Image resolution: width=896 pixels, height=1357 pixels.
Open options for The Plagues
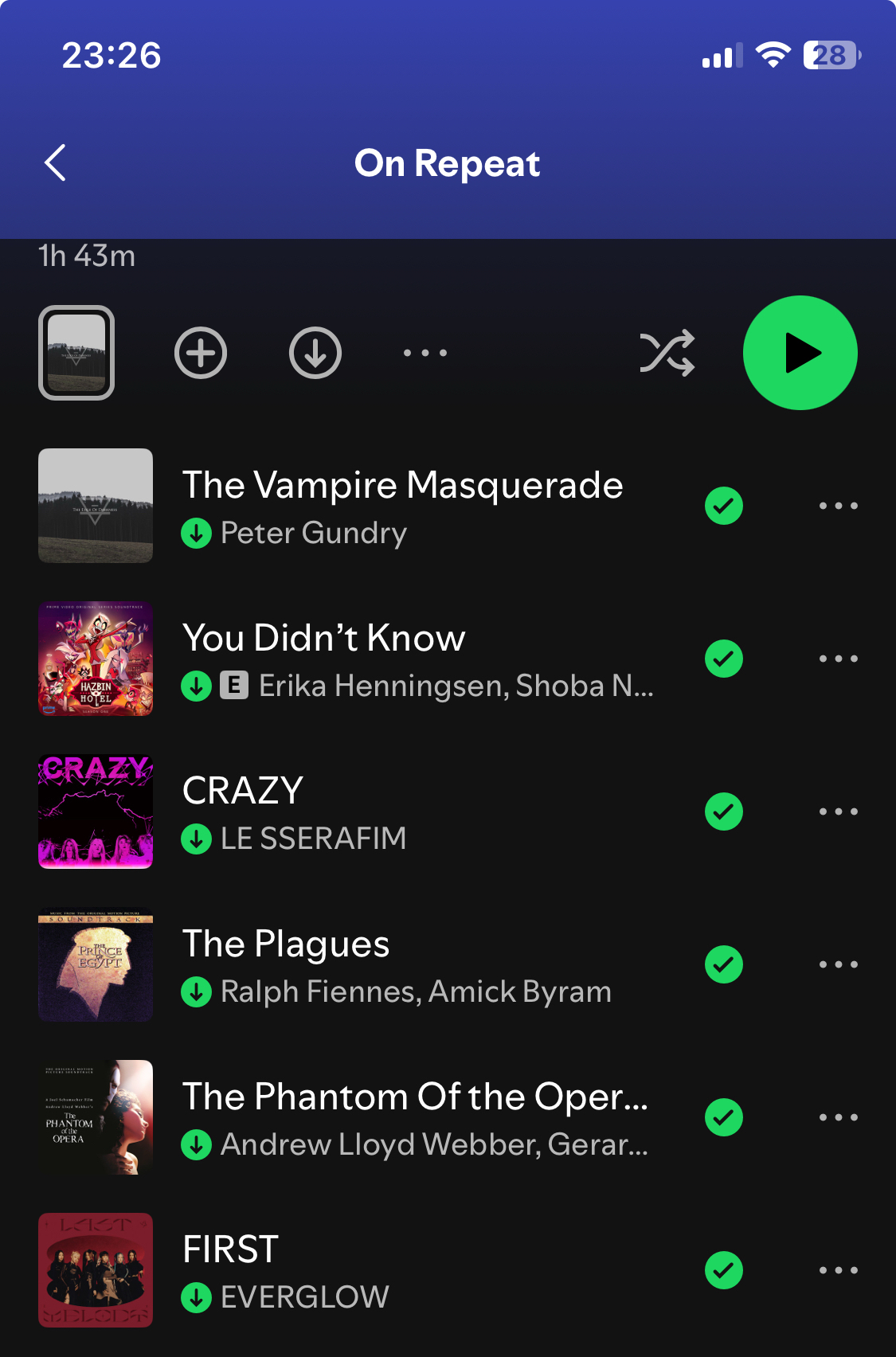[x=839, y=964]
